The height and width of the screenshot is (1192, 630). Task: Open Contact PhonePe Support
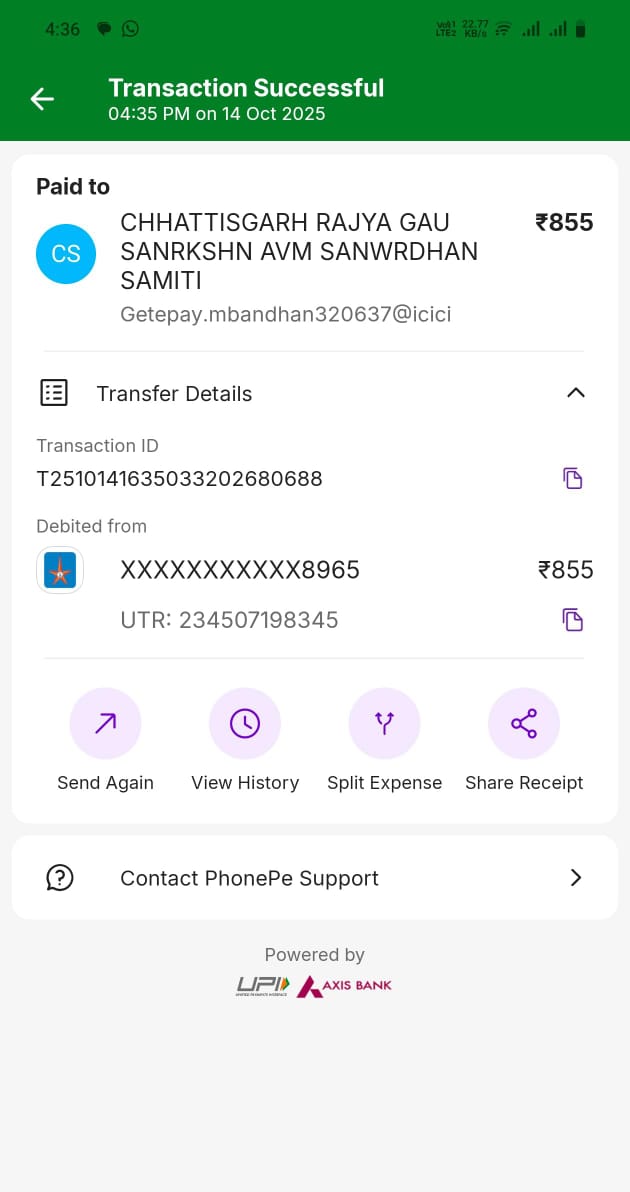coord(314,878)
